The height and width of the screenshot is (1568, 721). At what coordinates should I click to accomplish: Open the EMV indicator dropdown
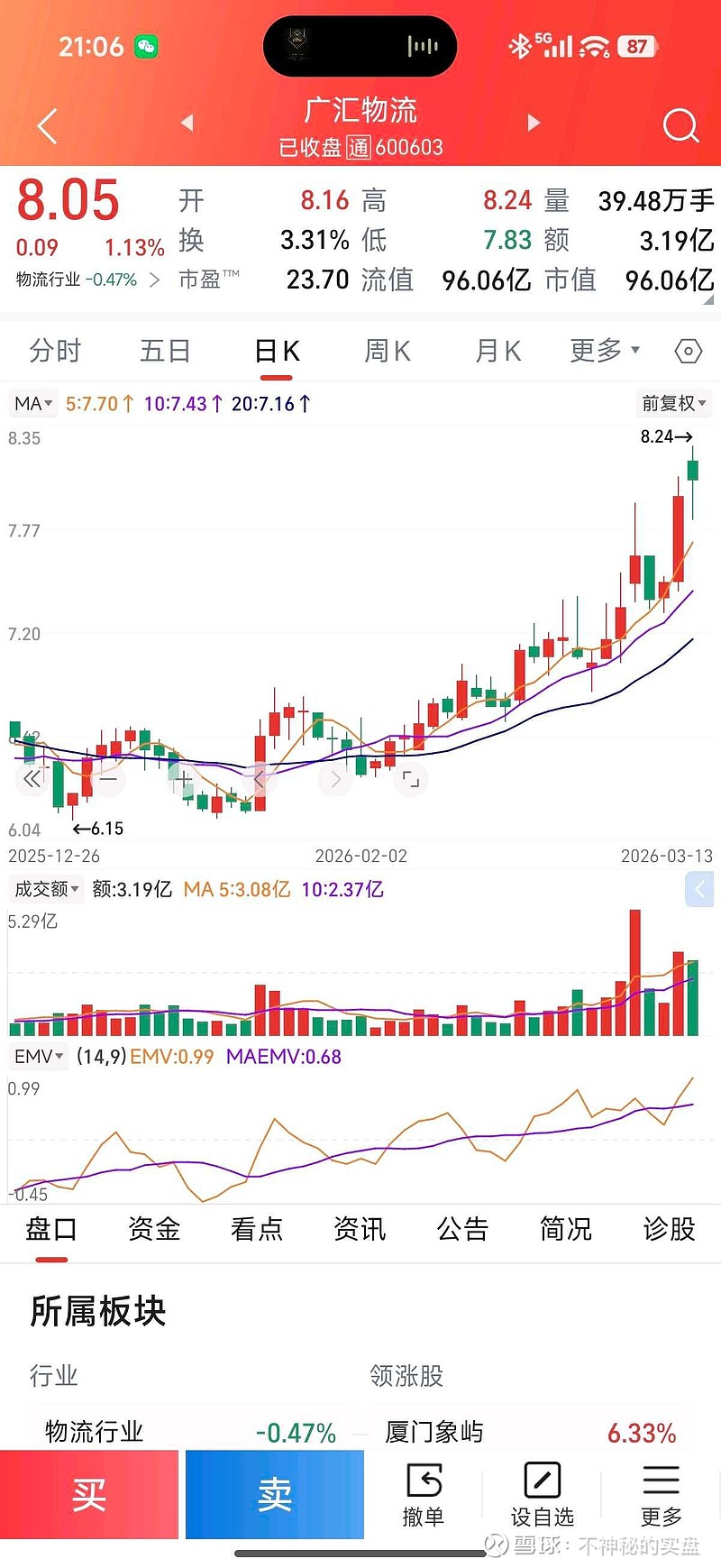click(38, 1056)
